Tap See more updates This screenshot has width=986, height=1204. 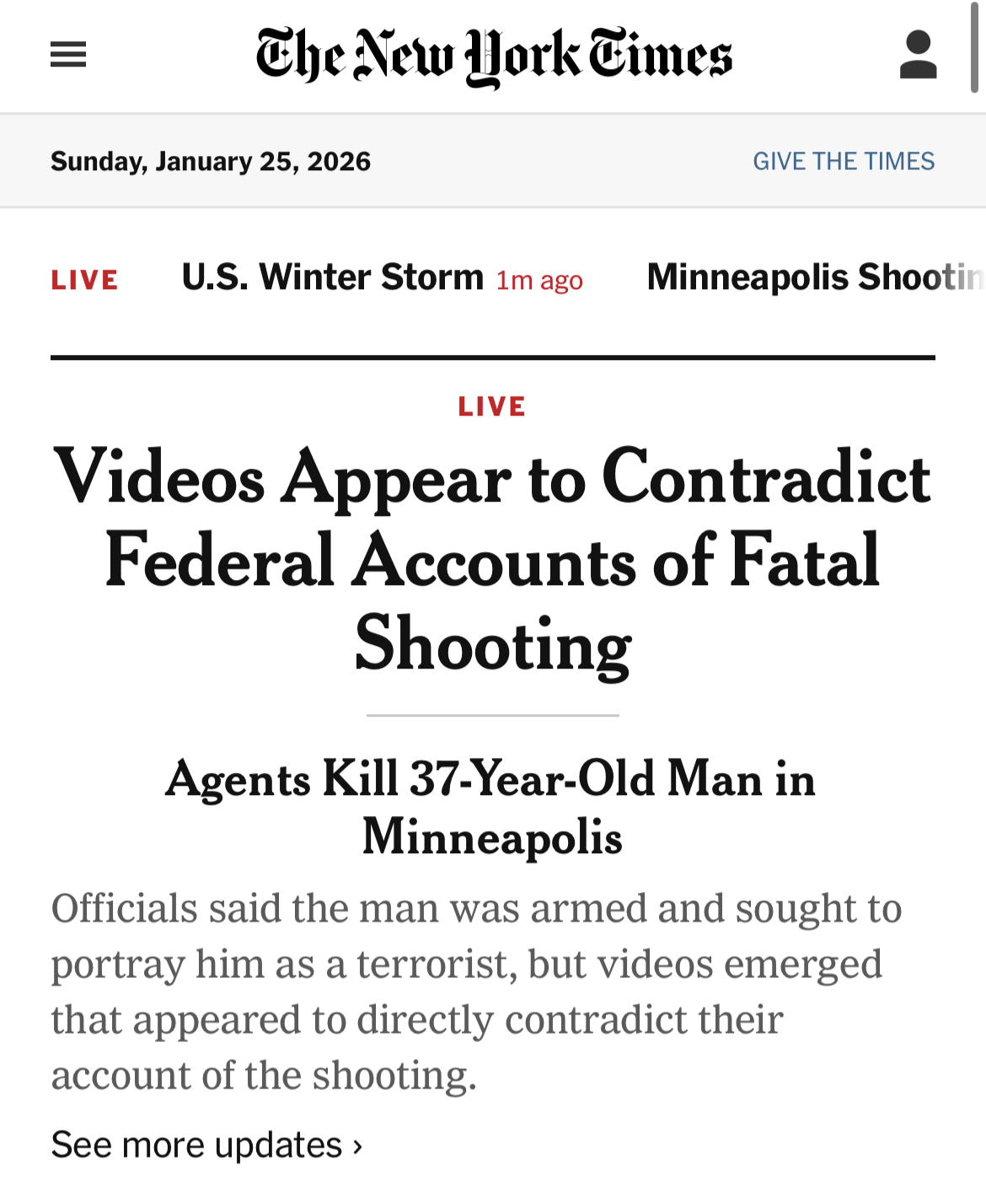coord(206,1145)
